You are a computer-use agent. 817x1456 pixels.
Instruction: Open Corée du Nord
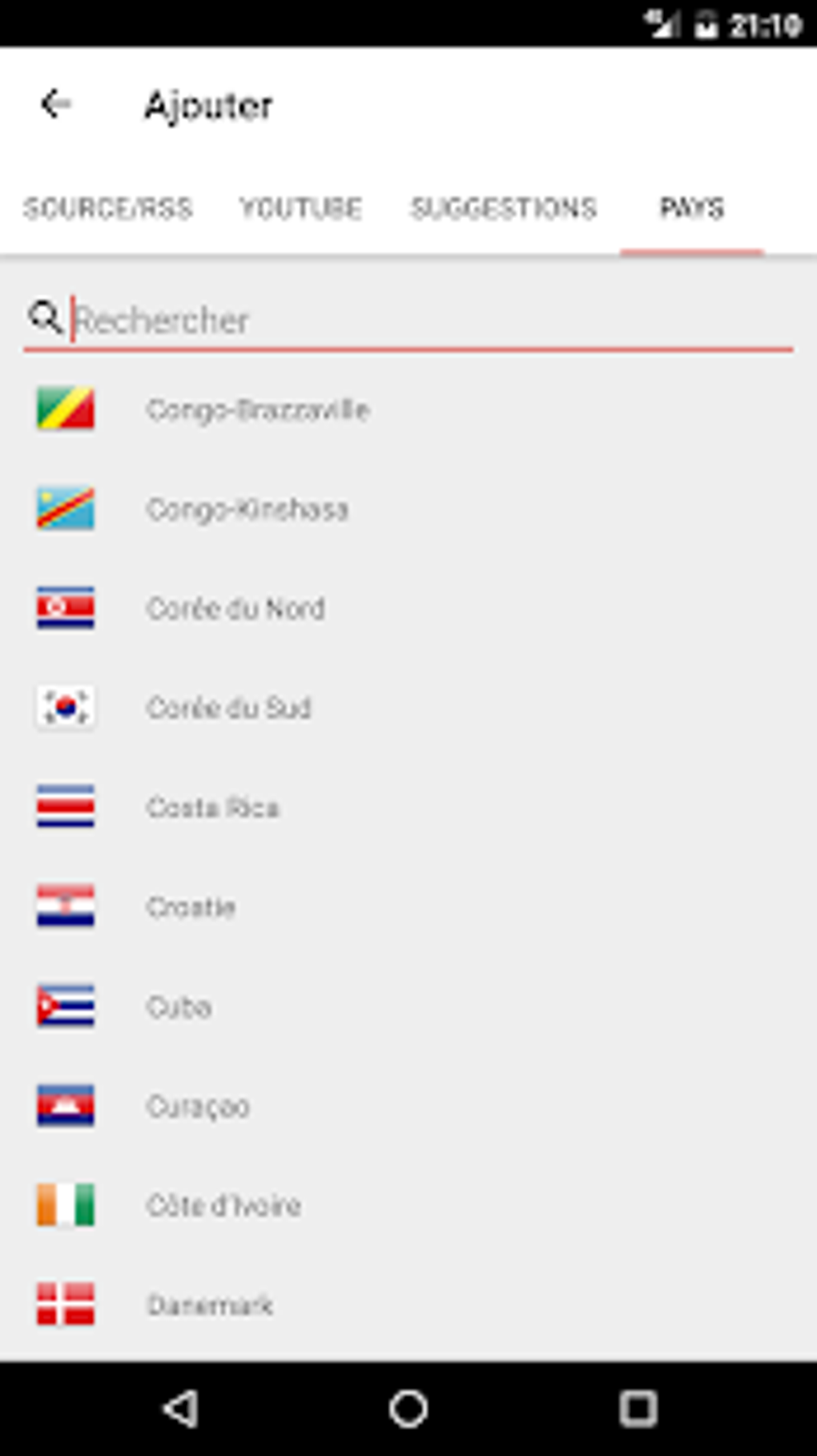point(235,608)
